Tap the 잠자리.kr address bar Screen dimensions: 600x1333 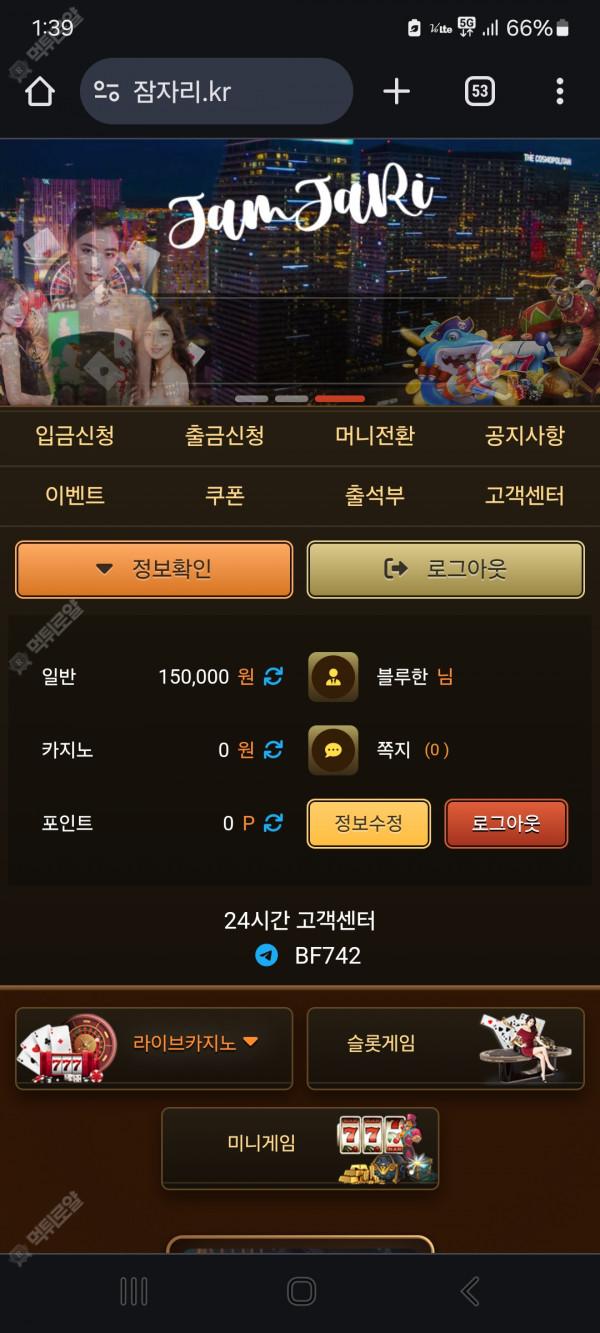click(215, 92)
